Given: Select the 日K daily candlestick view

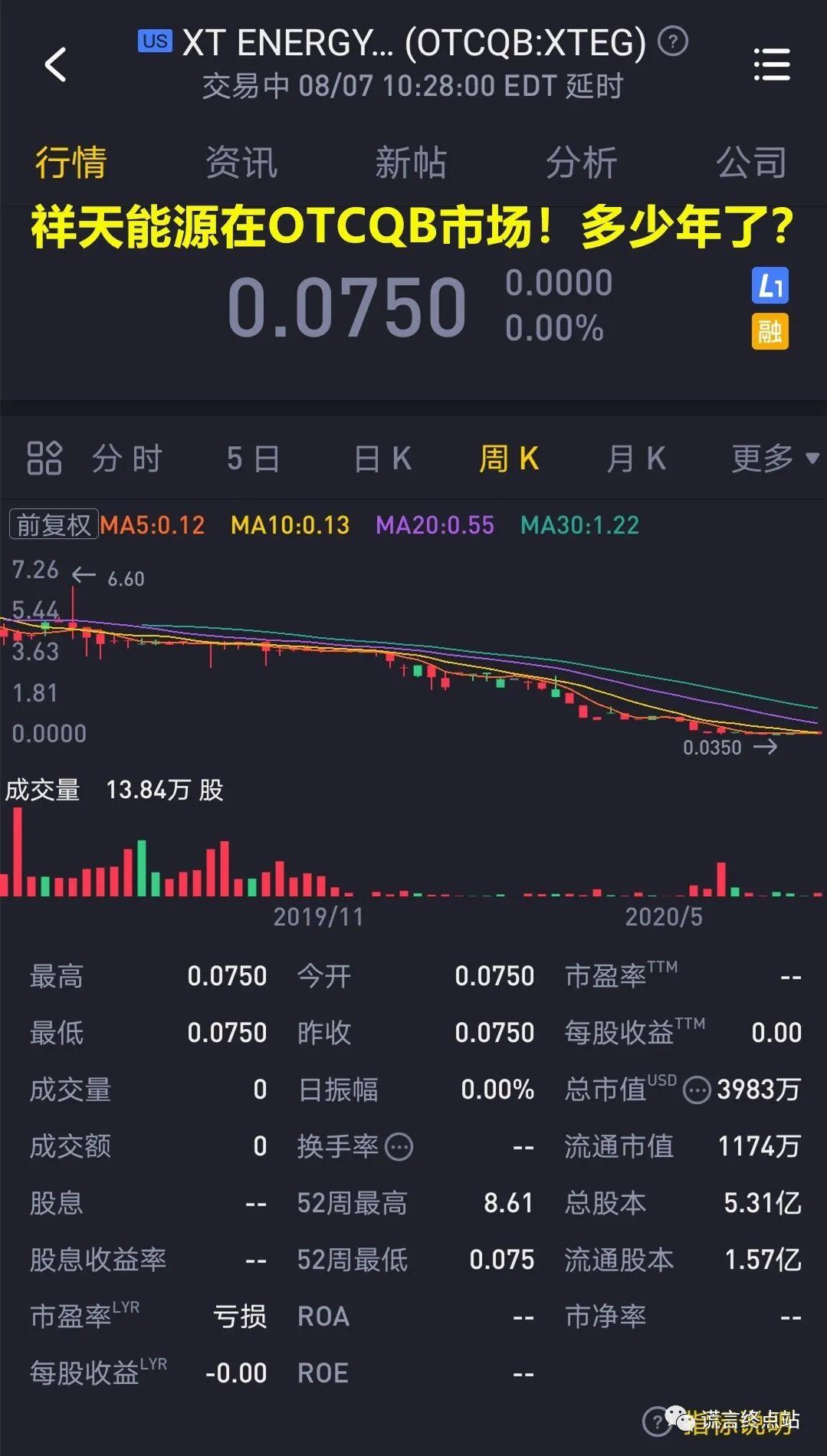Looking at the screenshot, I should (x=381, y=458).
